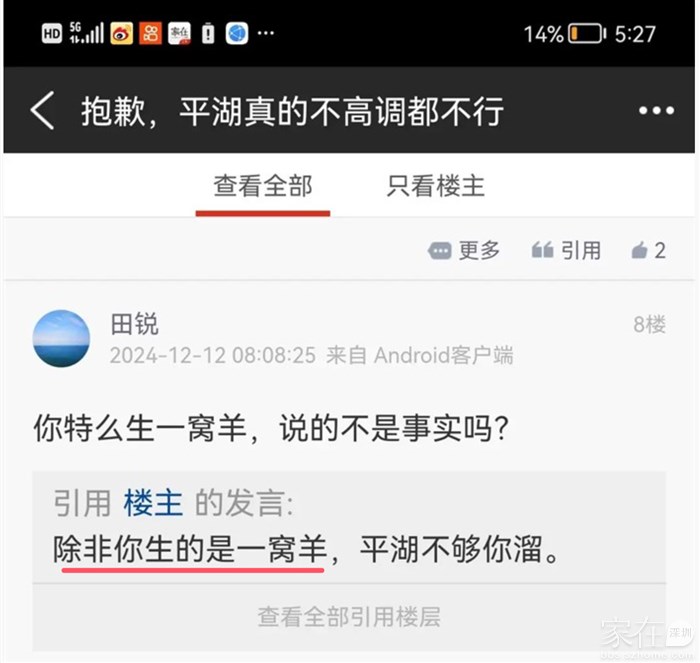Screen dimensions: 700x663
Task: Go back using the arrow icon
Action: click(x=42, y=111)
